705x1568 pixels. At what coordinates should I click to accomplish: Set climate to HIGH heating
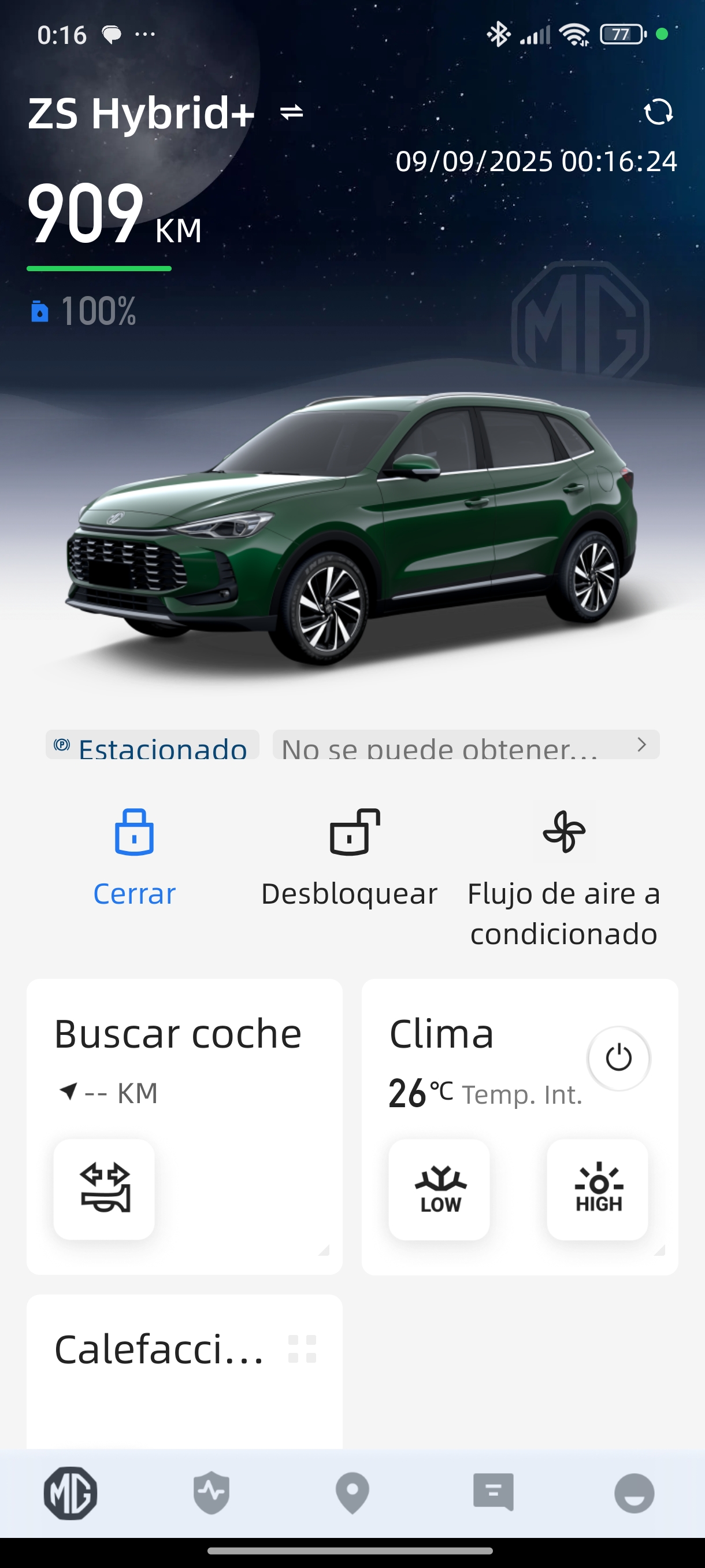point(598,1189)
